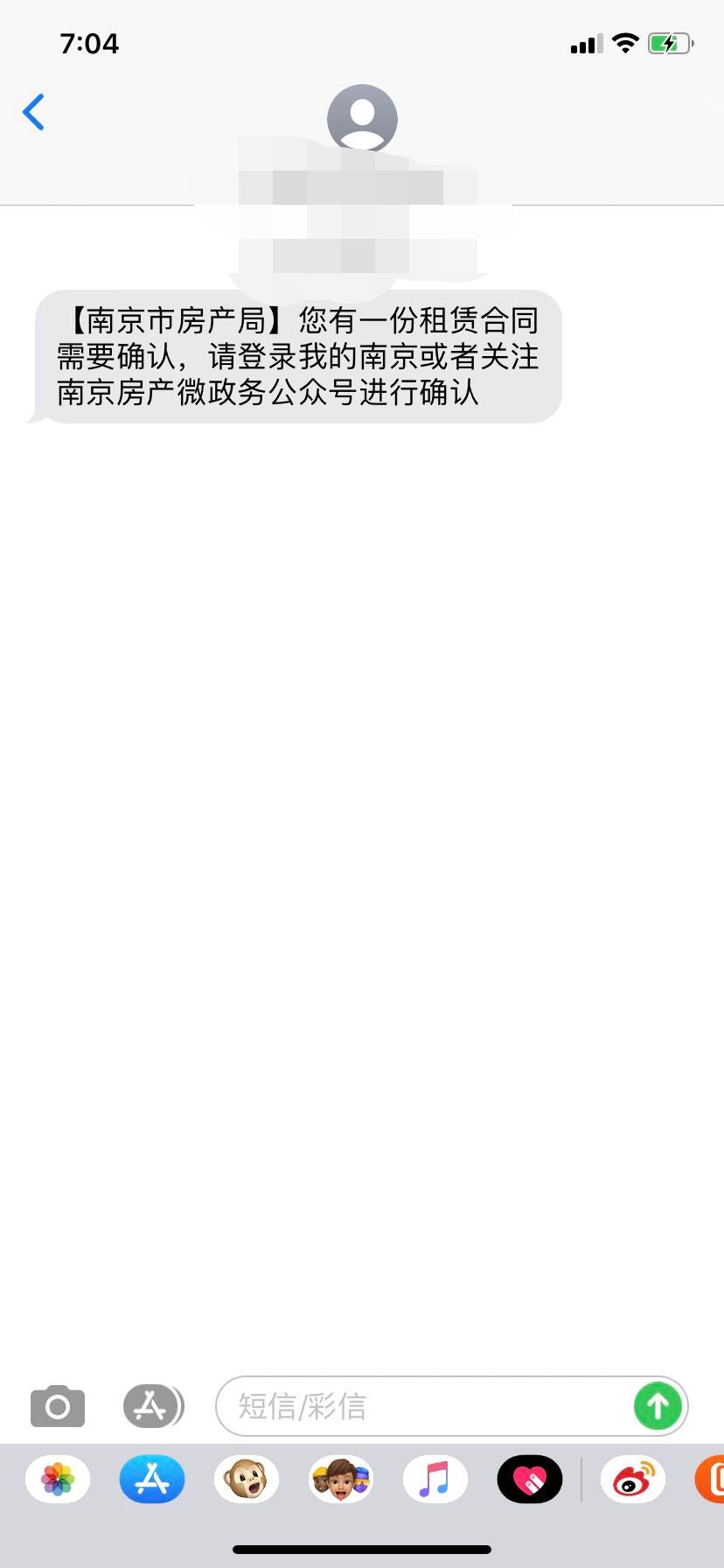Open the Weibo iMessage app
The width and height of the screenshot is (724, 1568).
tap(633, 1480)
